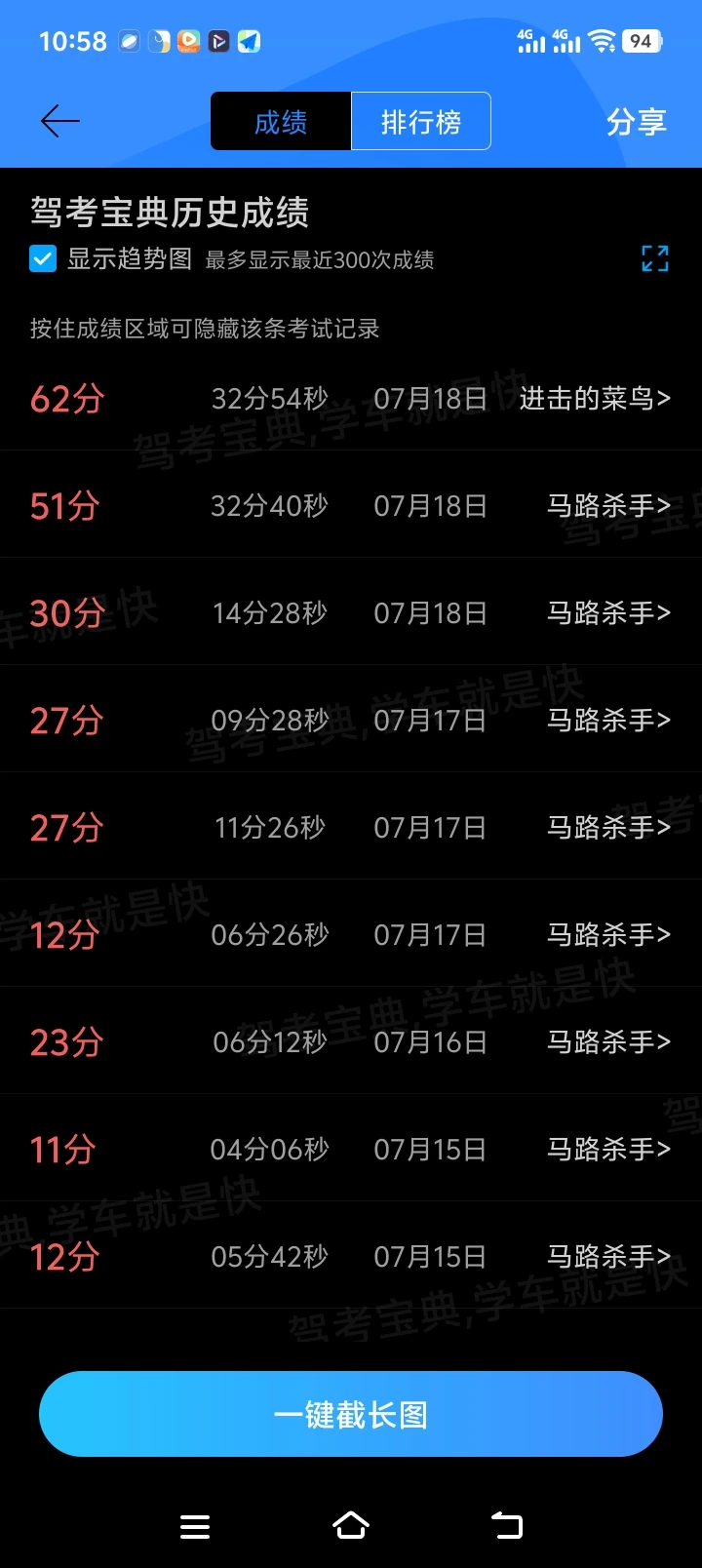The height and width of the screenshot is (1568, 702).
Task: Uncheck the 显示趋势图 checkbox
Action: pyautogui.click(x=43, y=258)
